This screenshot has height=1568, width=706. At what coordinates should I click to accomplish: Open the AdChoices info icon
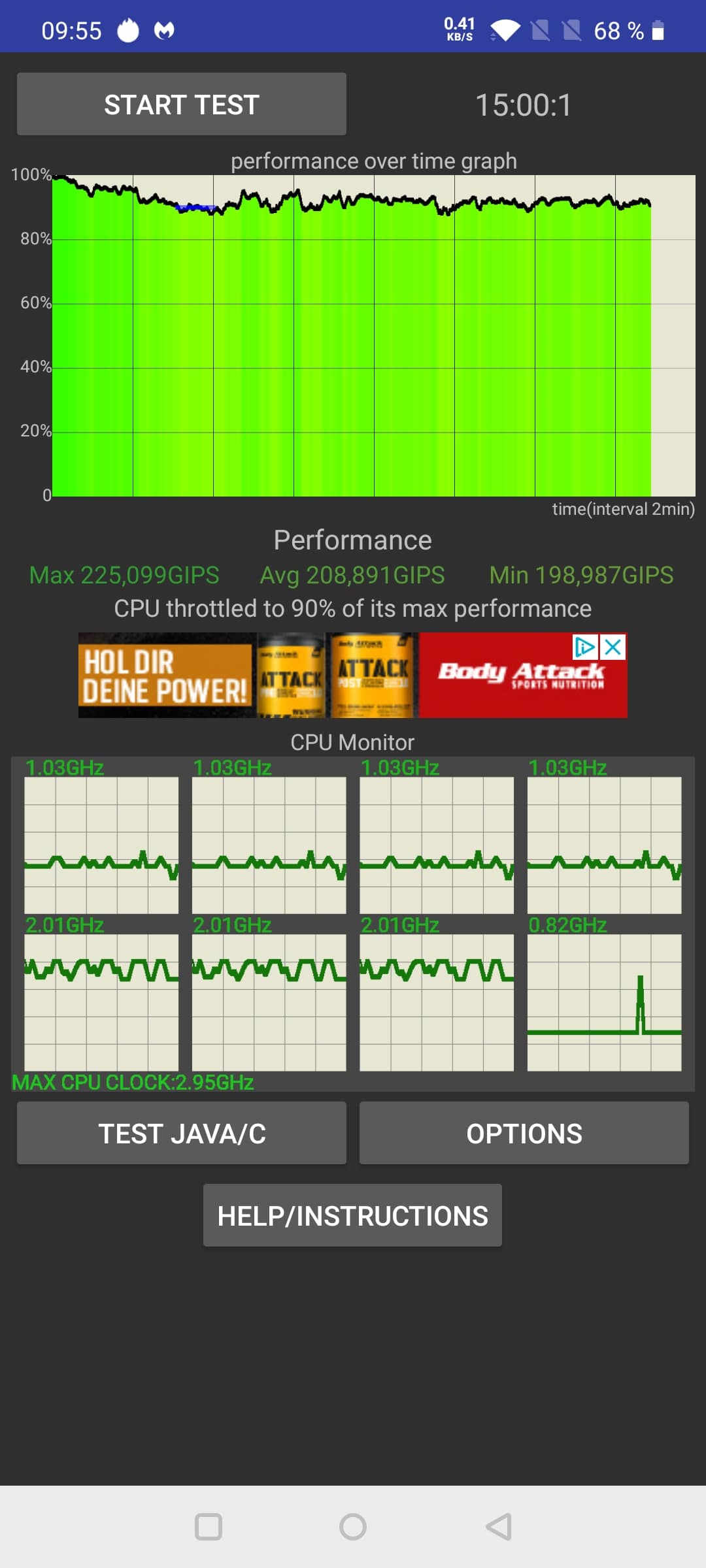585,647
